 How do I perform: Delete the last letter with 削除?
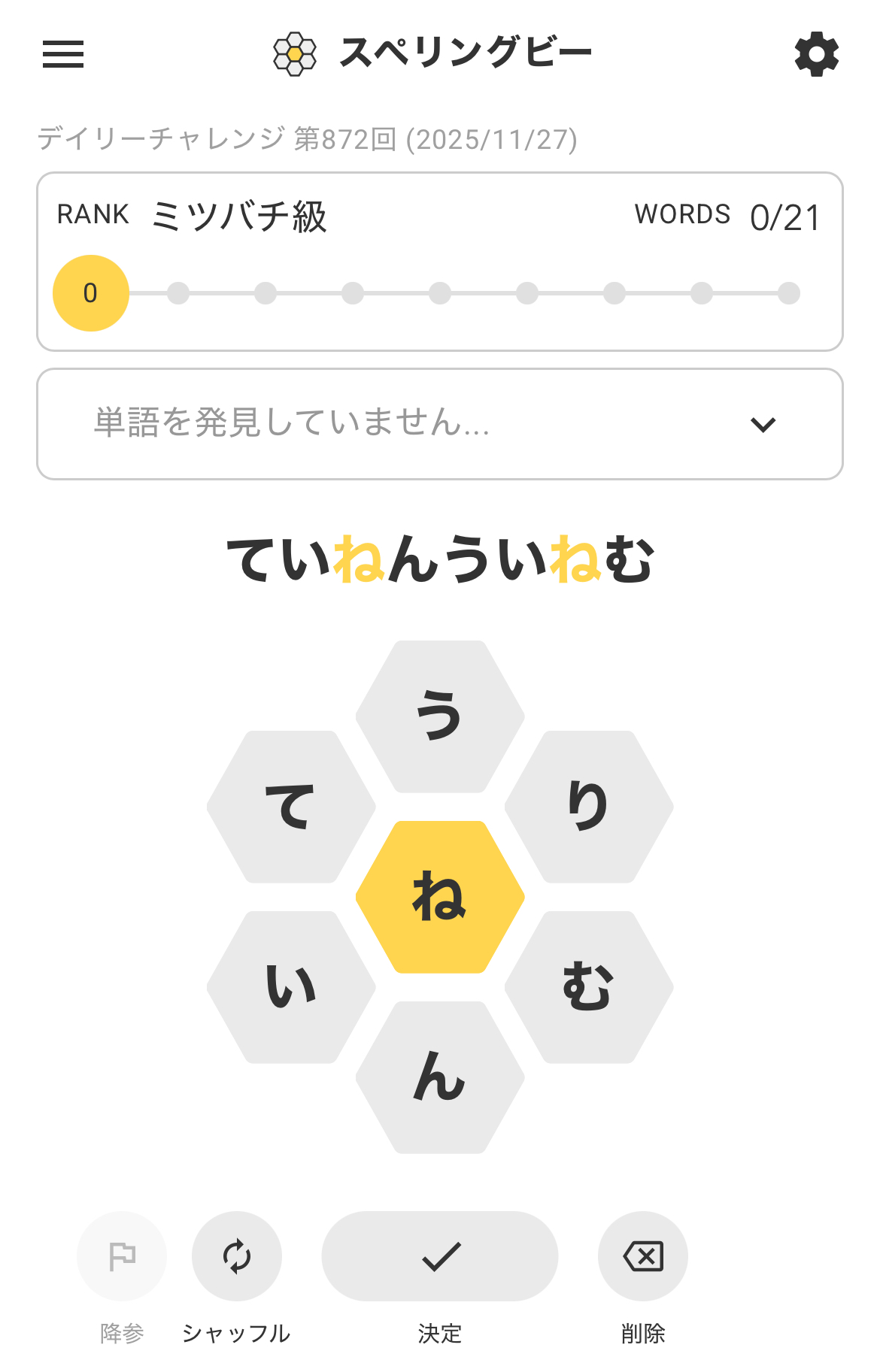point(643,1256)
